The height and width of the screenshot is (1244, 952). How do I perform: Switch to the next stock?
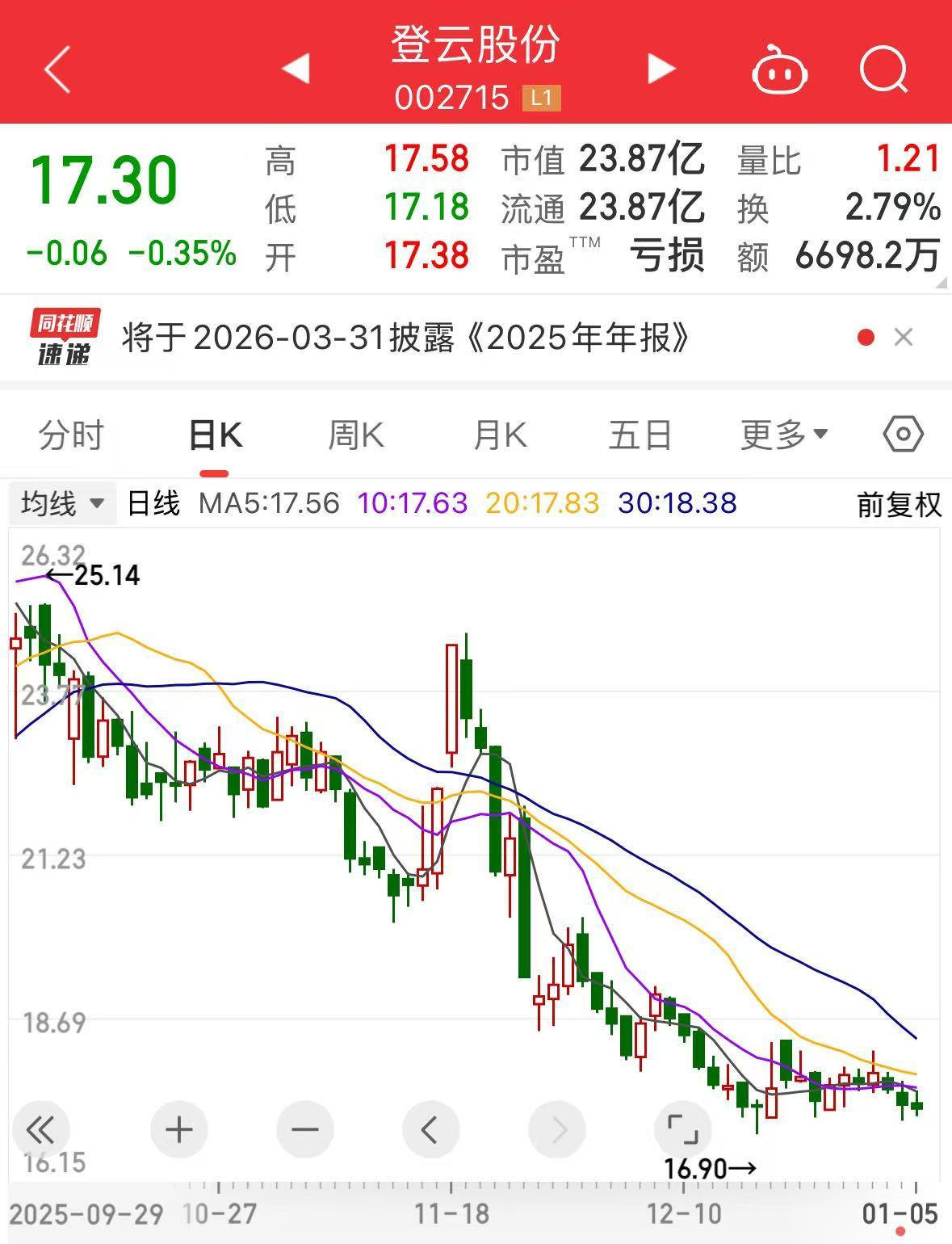[661, 69]
